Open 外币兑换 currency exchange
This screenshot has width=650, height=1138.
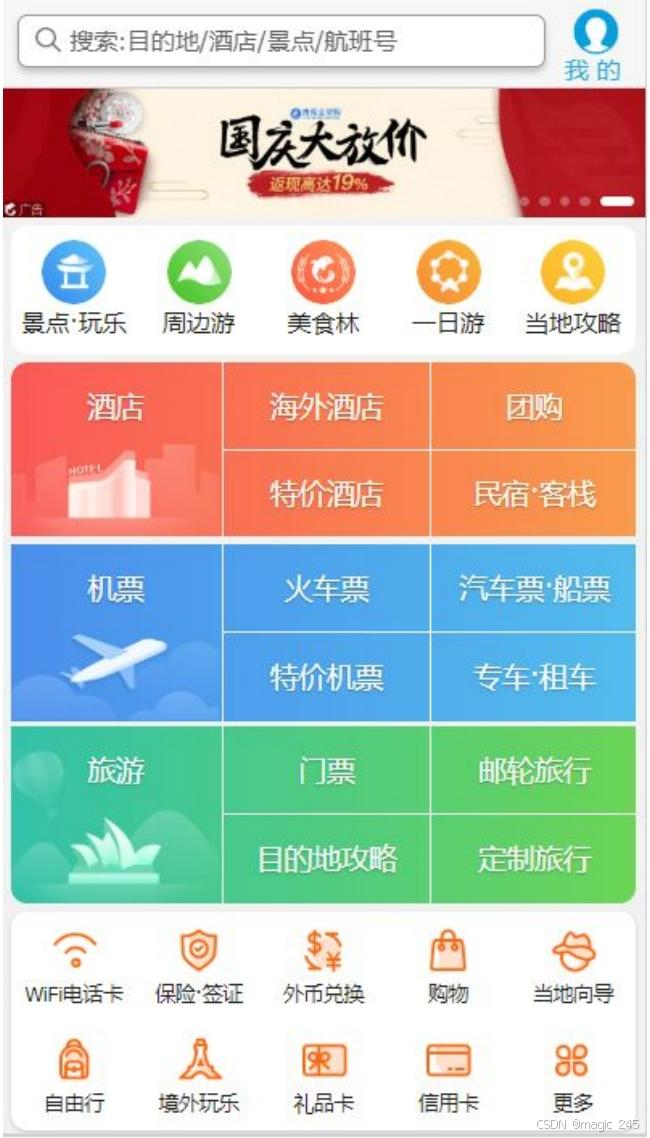(324, 967)
